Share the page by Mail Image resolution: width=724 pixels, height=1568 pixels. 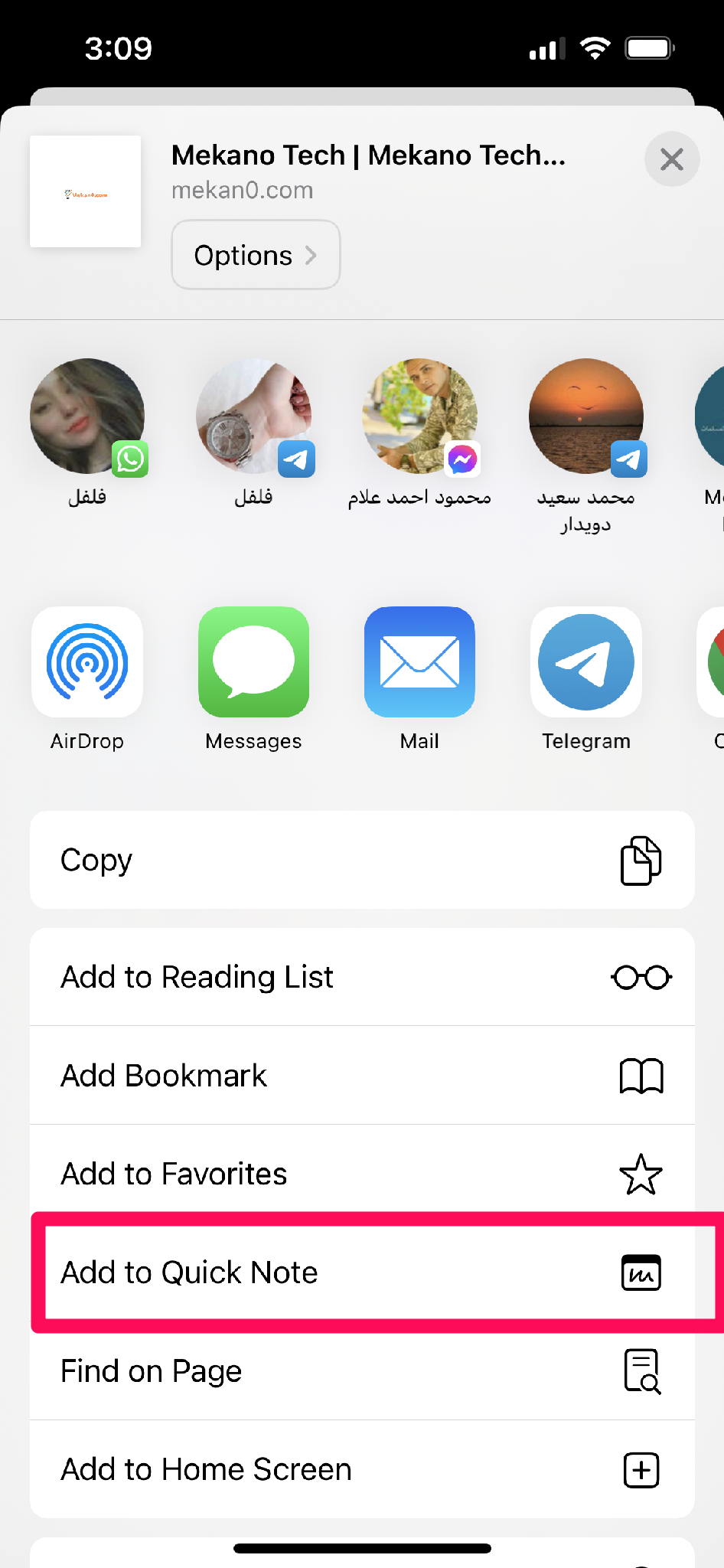[419, 663]
